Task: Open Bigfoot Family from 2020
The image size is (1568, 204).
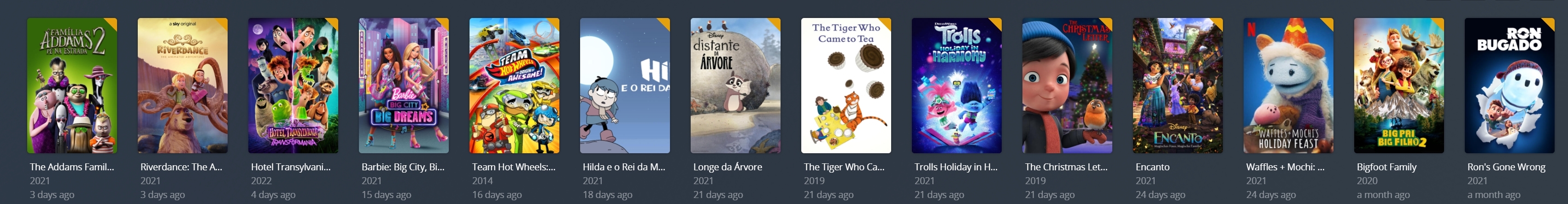Action: pyautogui.click(x=1399, y=85)
